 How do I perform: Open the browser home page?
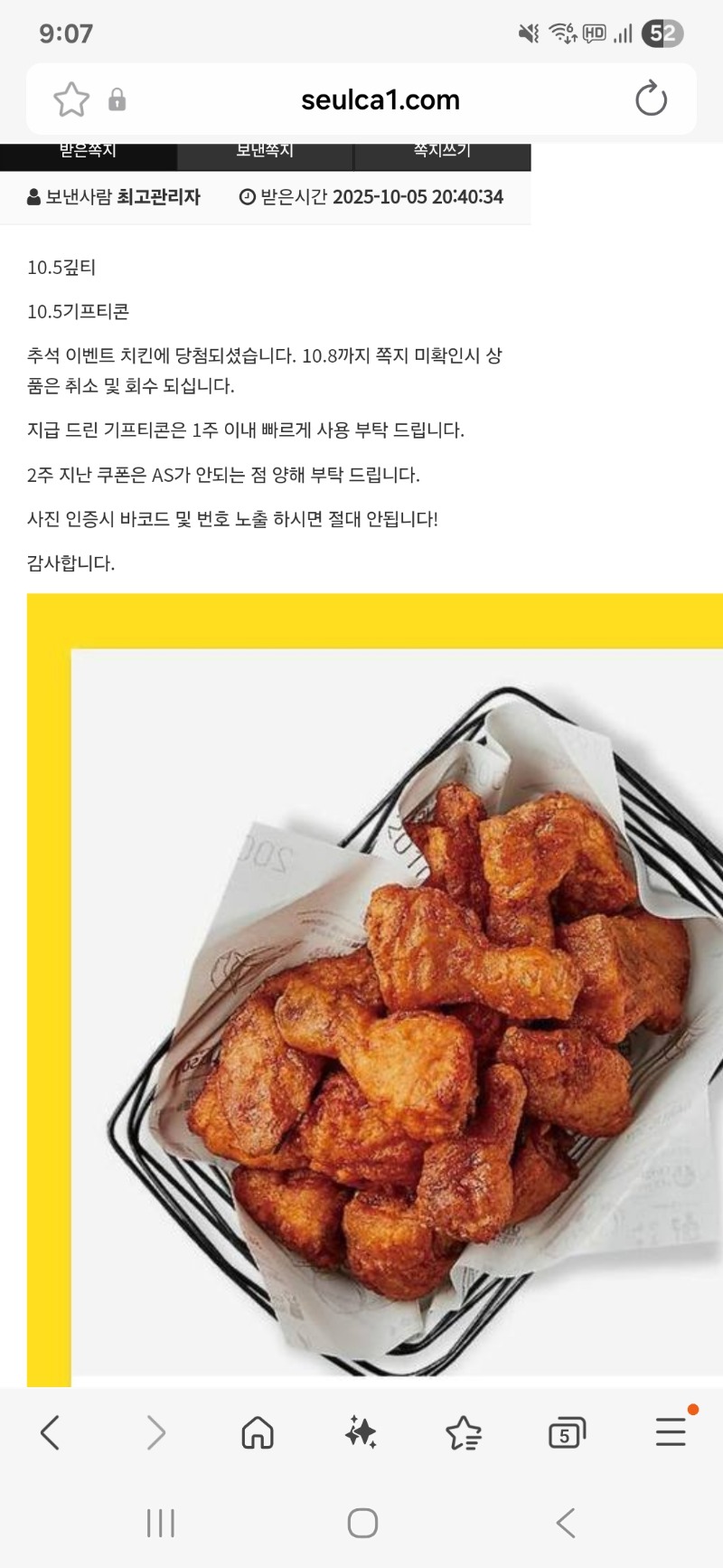pyautogui.click(x=258, y=1432)
